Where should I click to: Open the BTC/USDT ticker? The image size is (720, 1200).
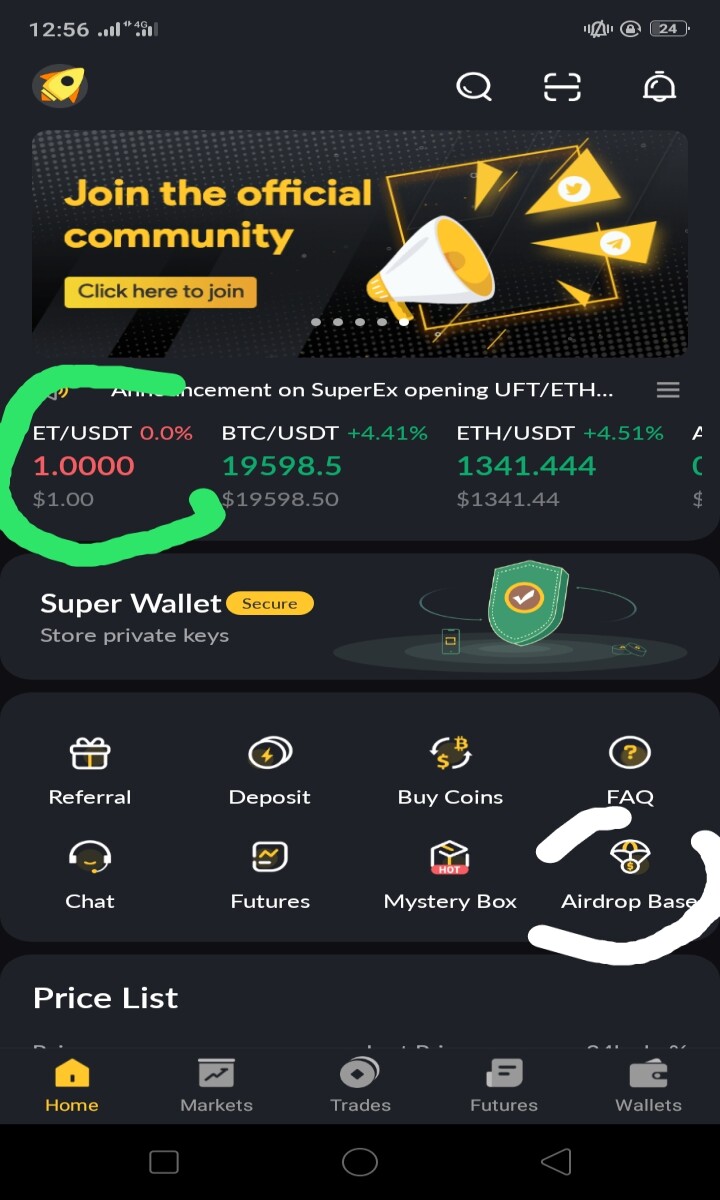click(325, 466)
